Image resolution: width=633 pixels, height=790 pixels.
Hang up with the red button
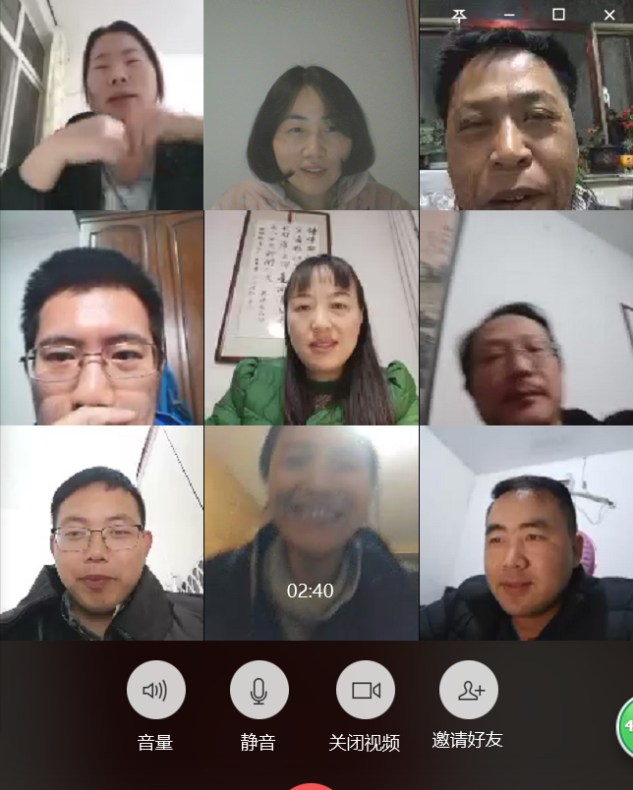pyautogui.click(x=312, y=785)
